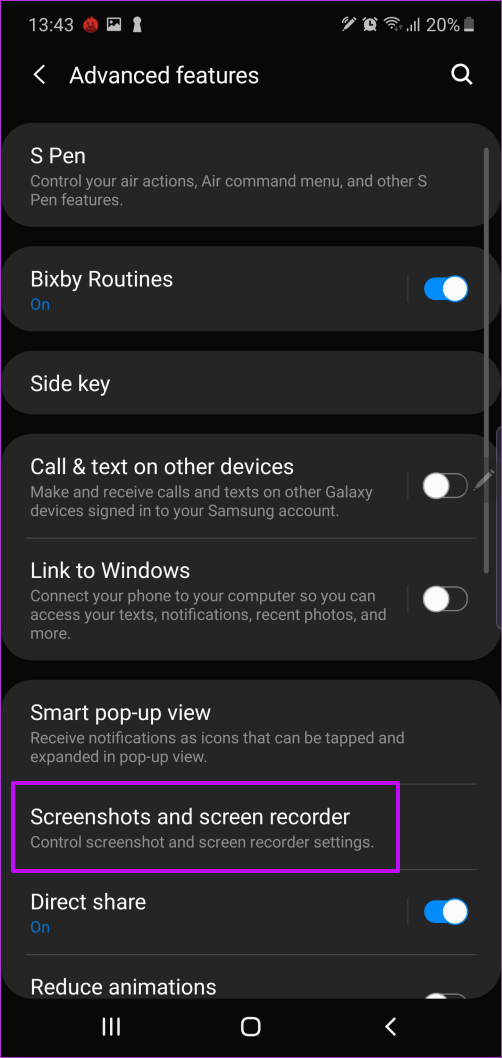This screenshot has width=502, height=1058.
Task: Open Bixby Routines settings
Action: pos(205,289)
